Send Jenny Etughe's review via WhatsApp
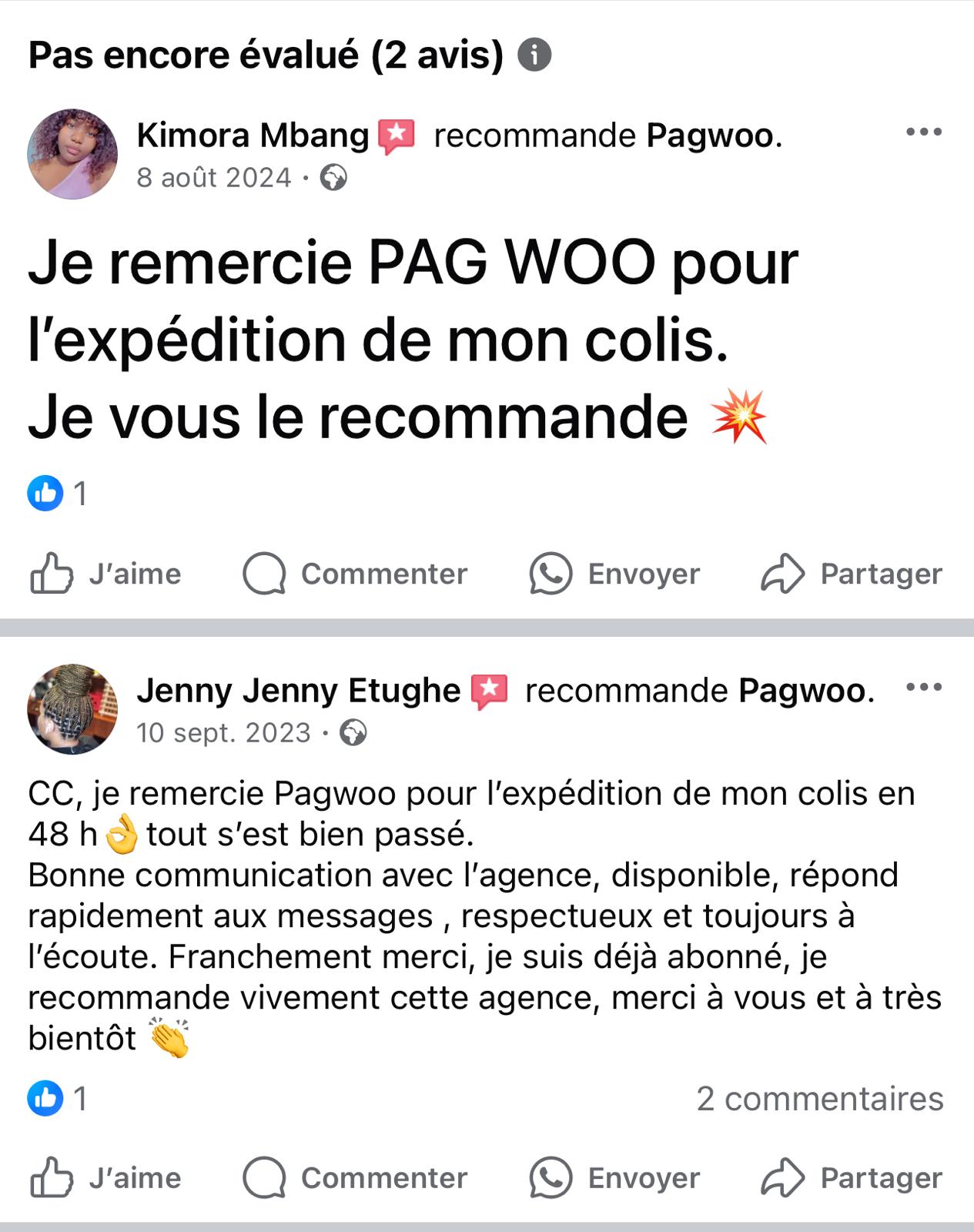Viewport: 974px width, 1232px height. coord(614,1178)
